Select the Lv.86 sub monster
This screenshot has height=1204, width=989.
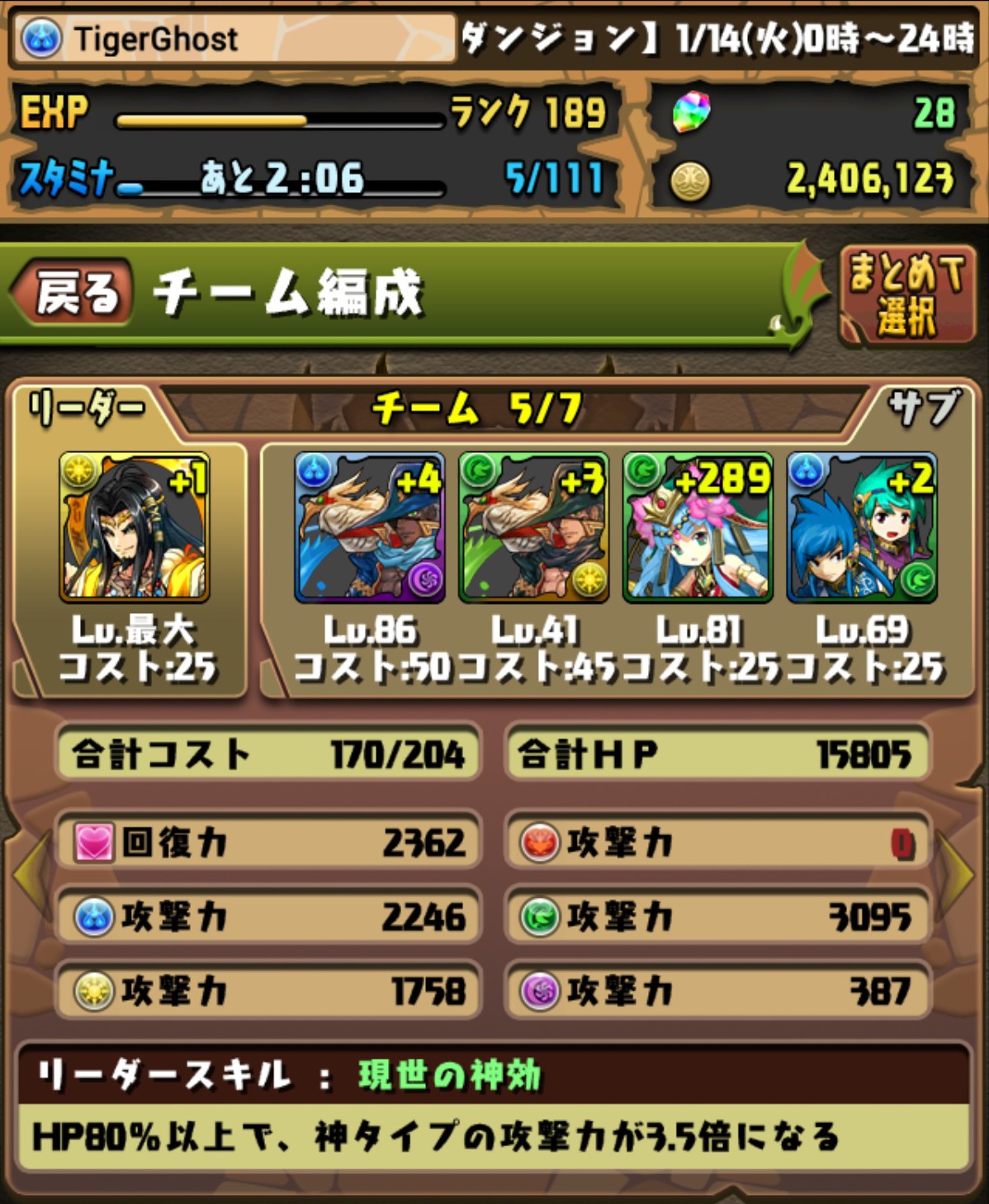370,527
